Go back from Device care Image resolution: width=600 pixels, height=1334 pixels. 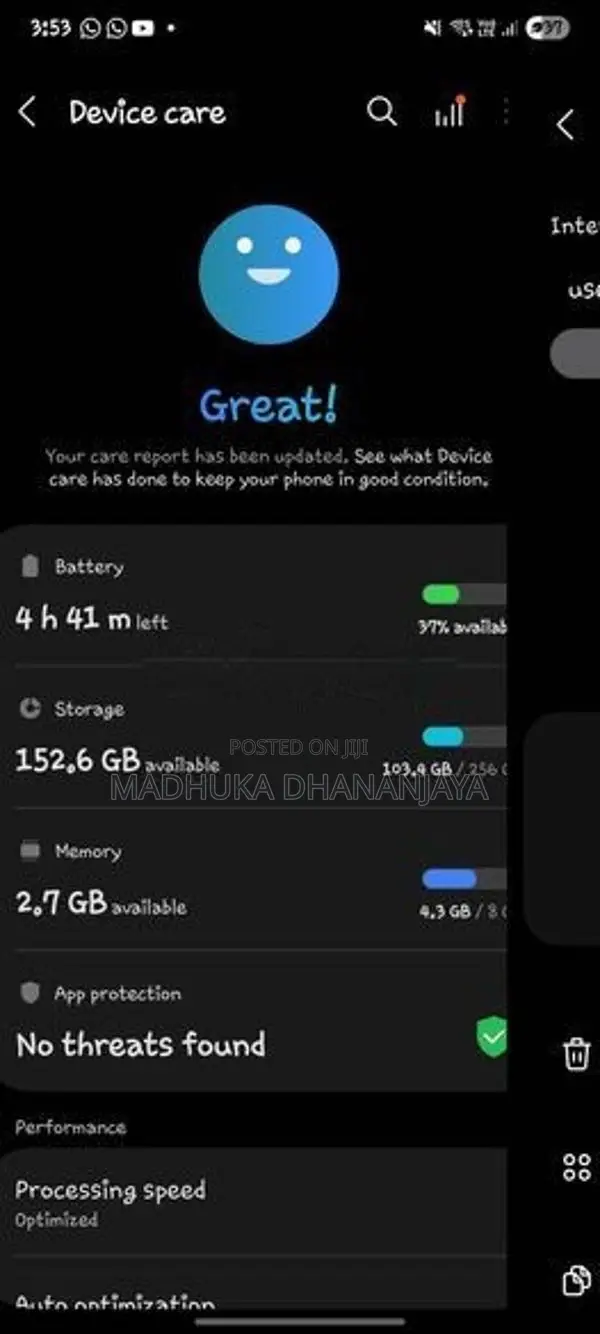tap(28, 113)
